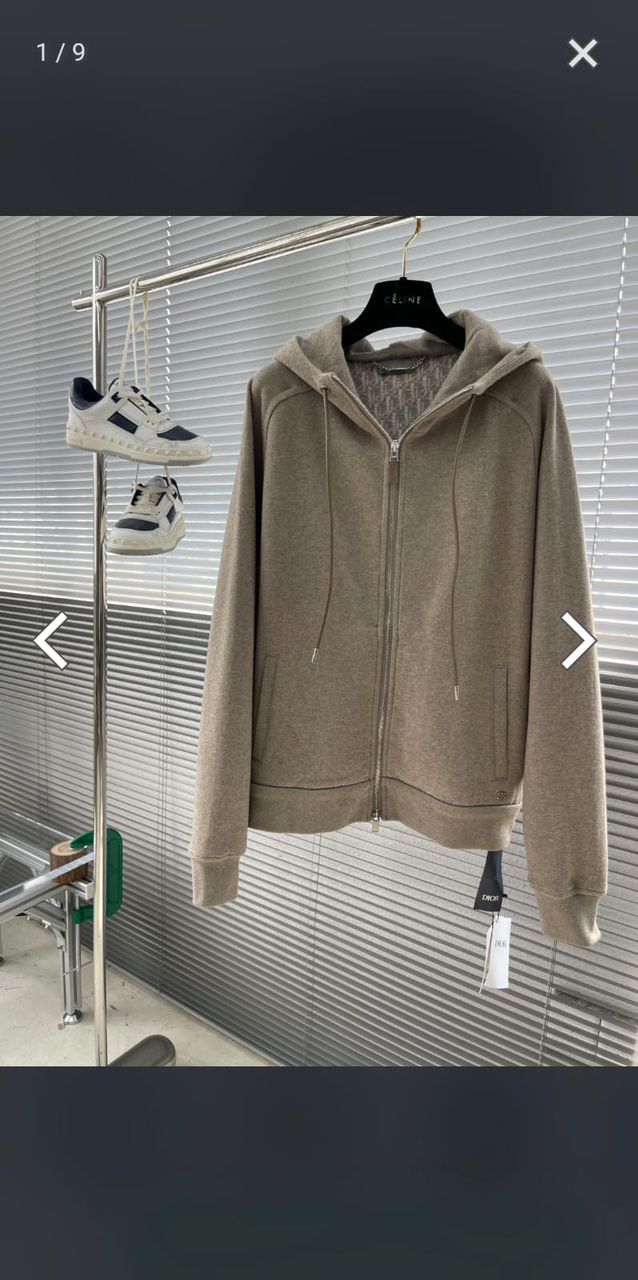Go to the next photo
The image size is (638, 1280).
578,640
